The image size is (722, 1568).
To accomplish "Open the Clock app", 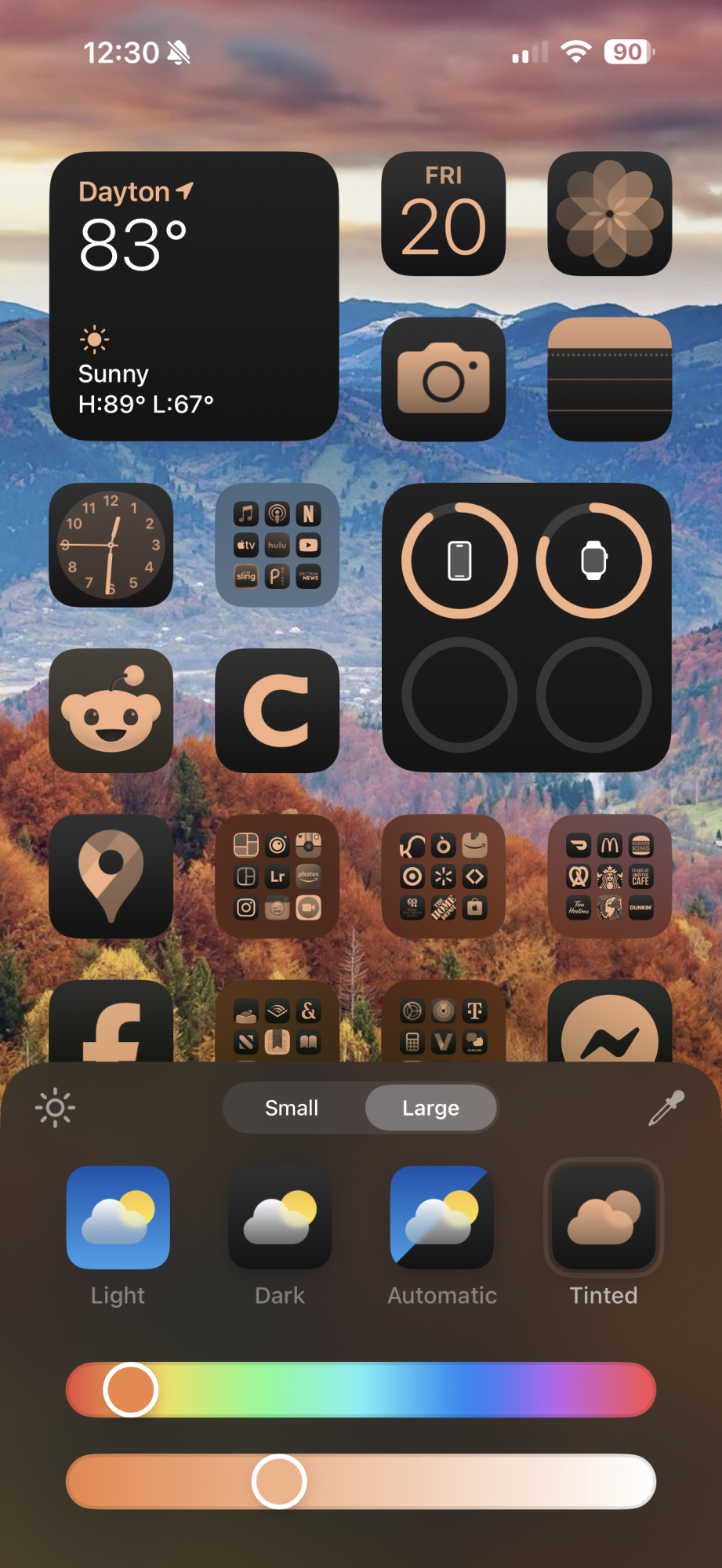I will [111, 545].
